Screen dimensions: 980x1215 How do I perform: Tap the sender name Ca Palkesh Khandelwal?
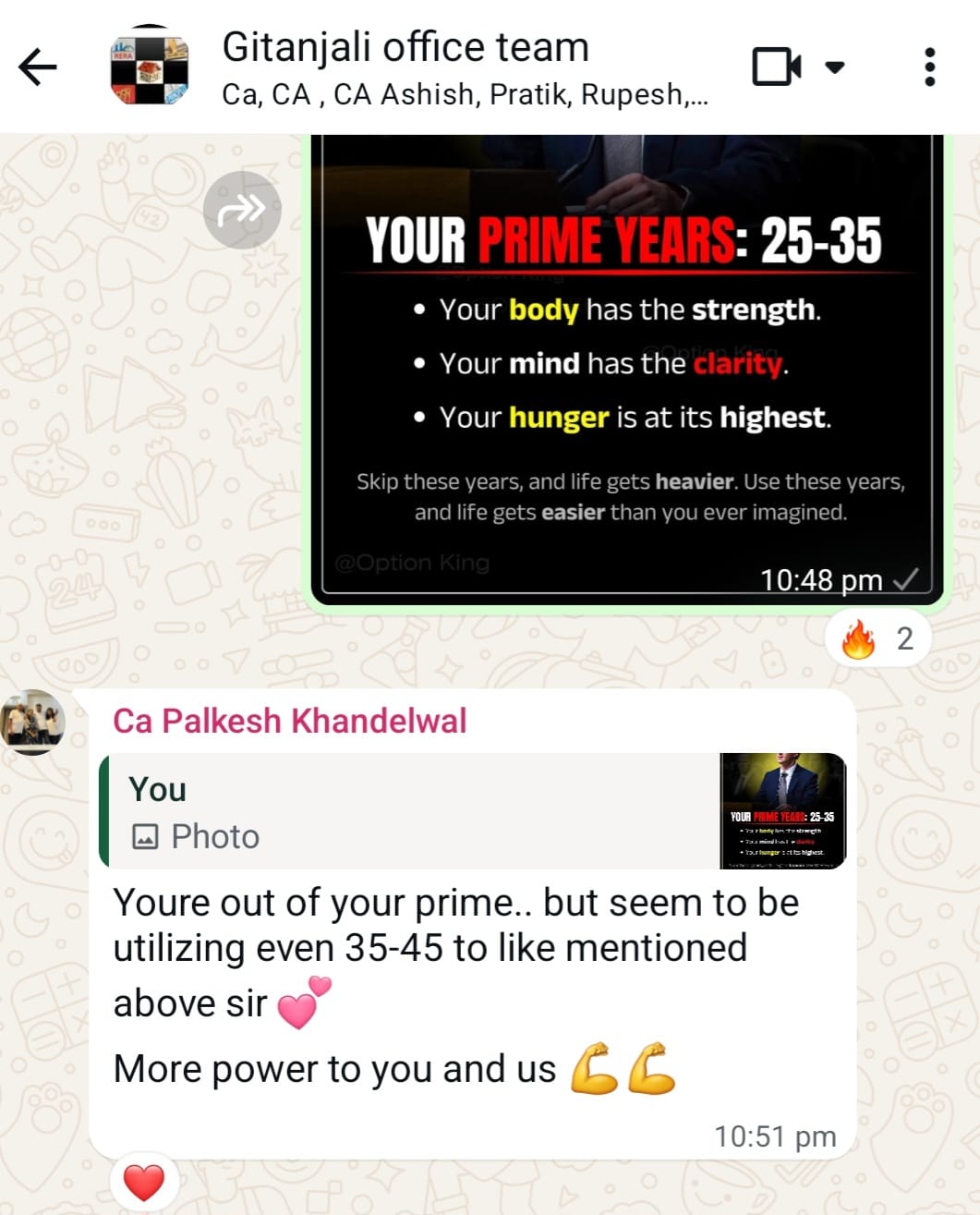289,721
